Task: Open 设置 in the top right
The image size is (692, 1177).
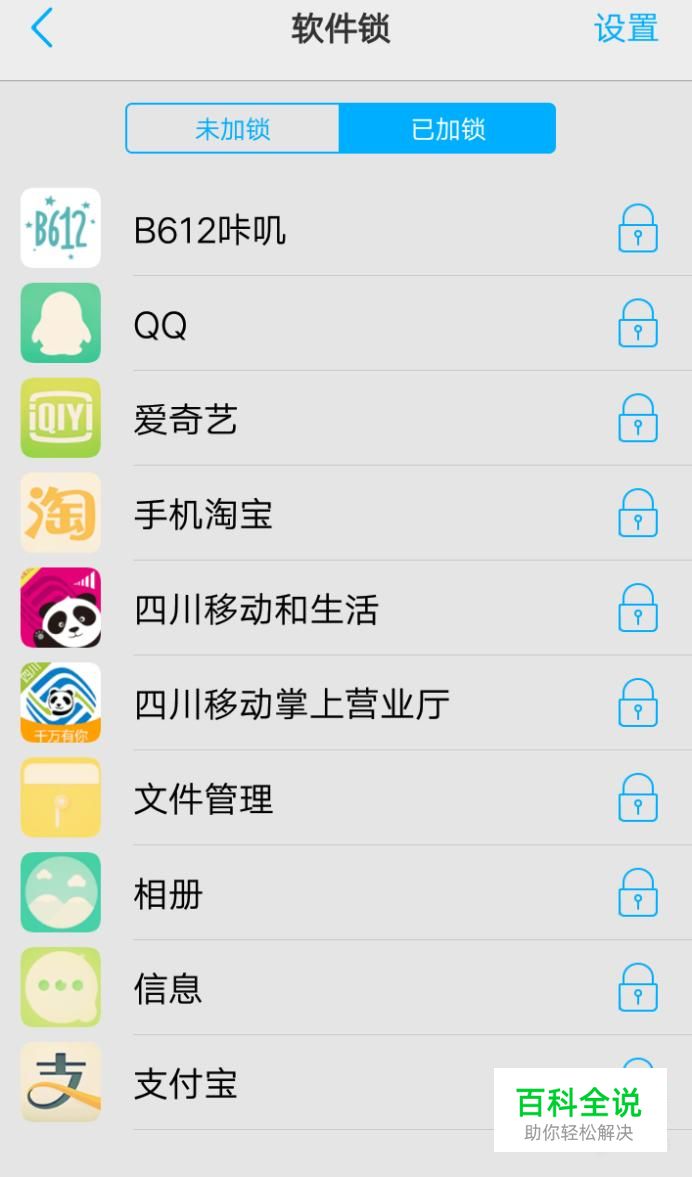Action: (x=626, y=29)
